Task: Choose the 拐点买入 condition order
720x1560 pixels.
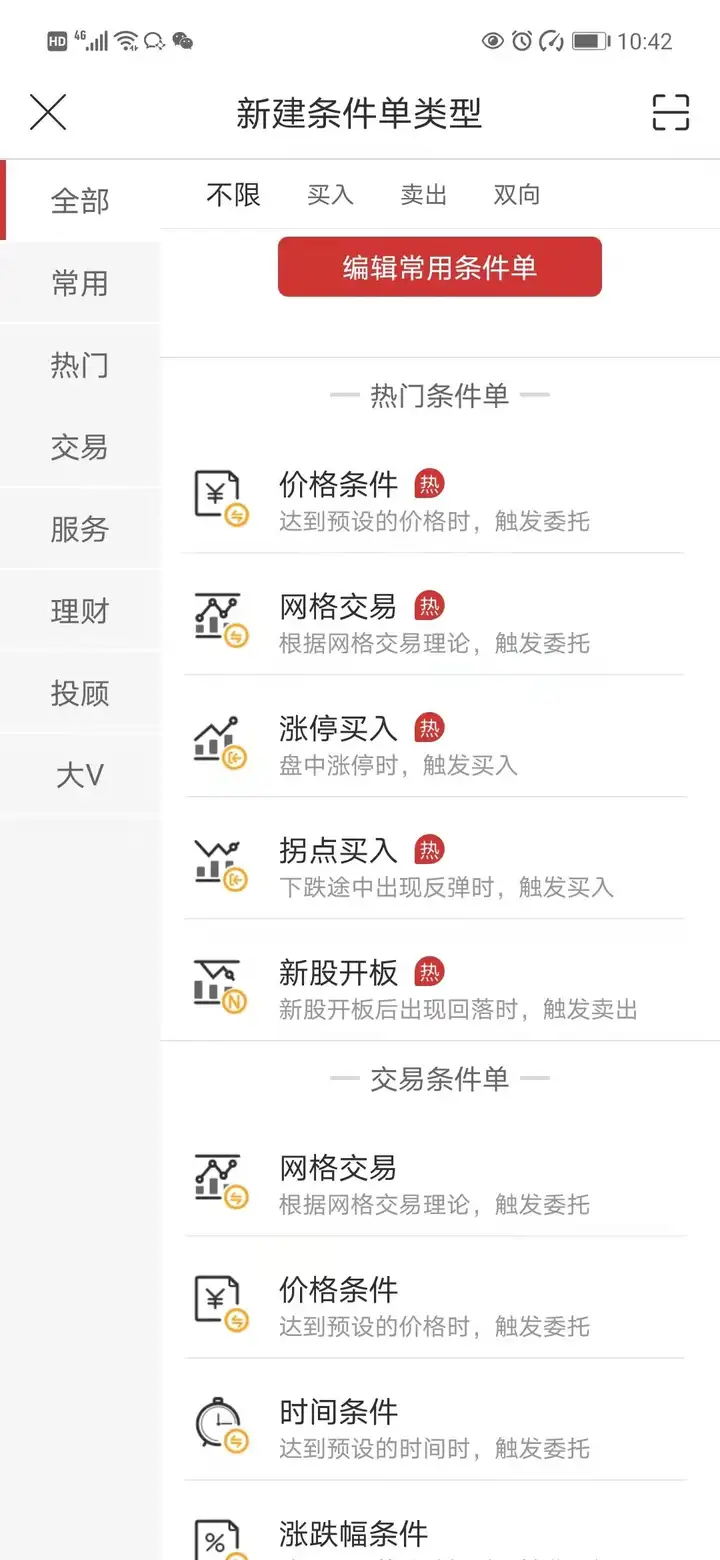Action: tap(435, 866)
